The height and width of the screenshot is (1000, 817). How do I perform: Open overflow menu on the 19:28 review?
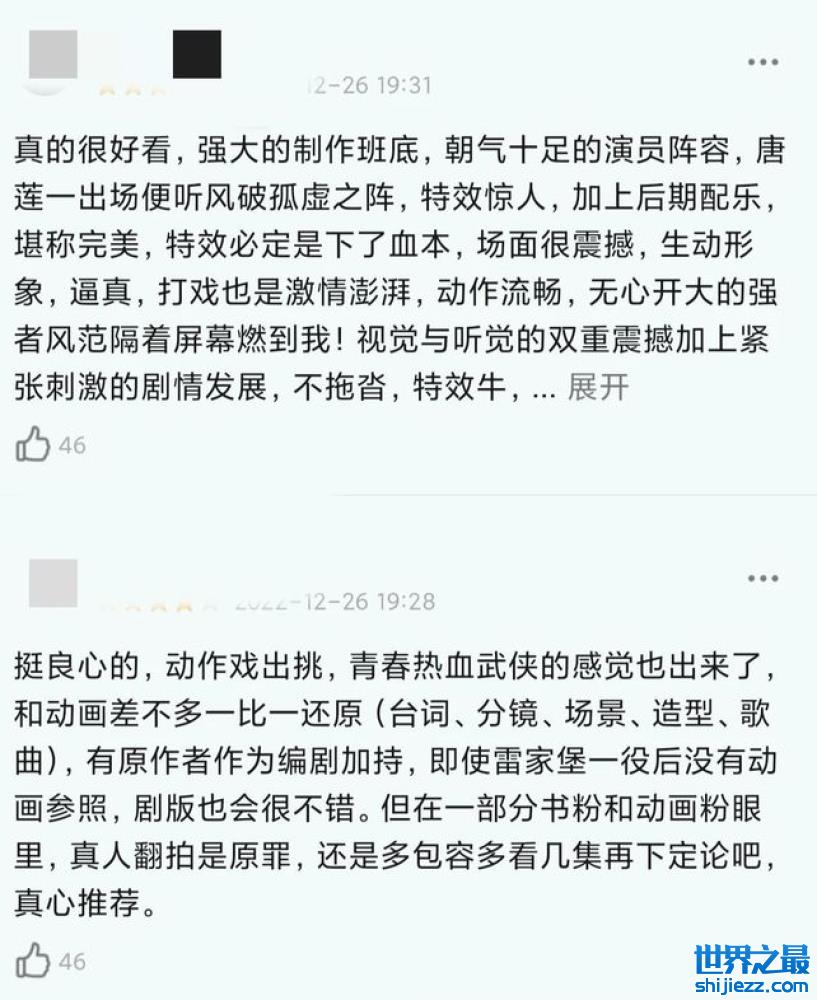point(763,579)
